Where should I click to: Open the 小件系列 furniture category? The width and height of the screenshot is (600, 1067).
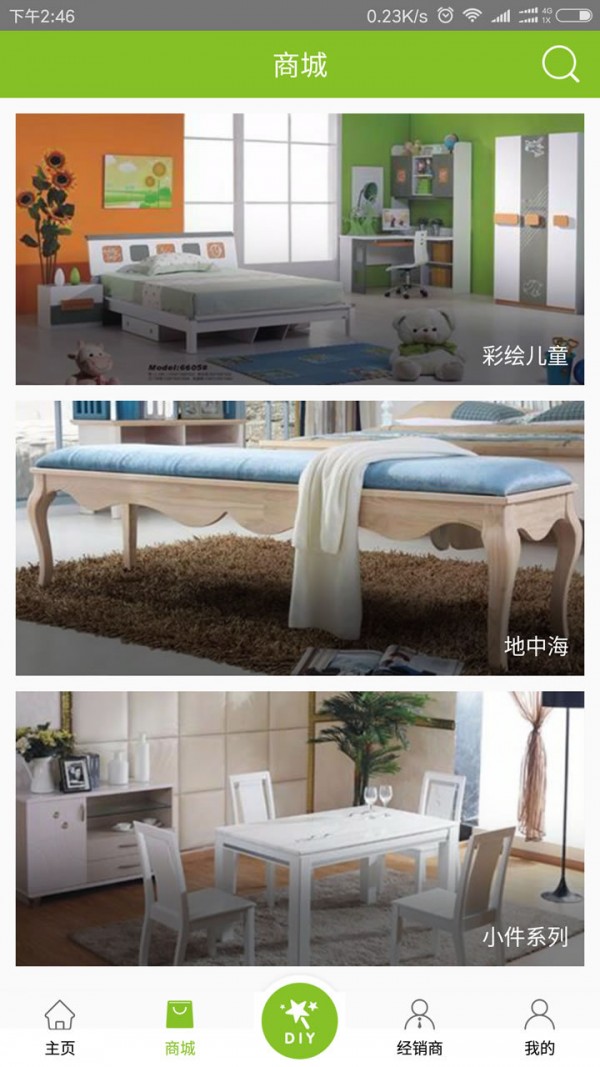(300, 828)
